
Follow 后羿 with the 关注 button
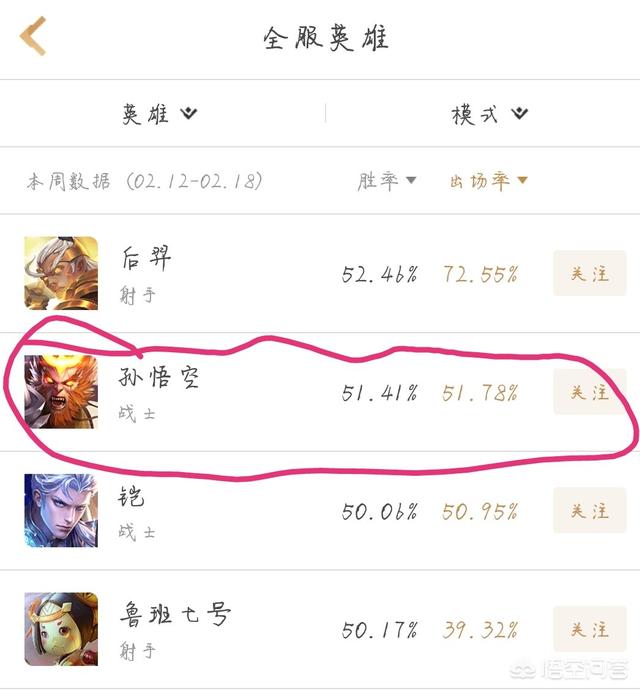pyautogui.click(x=589, y=274)
